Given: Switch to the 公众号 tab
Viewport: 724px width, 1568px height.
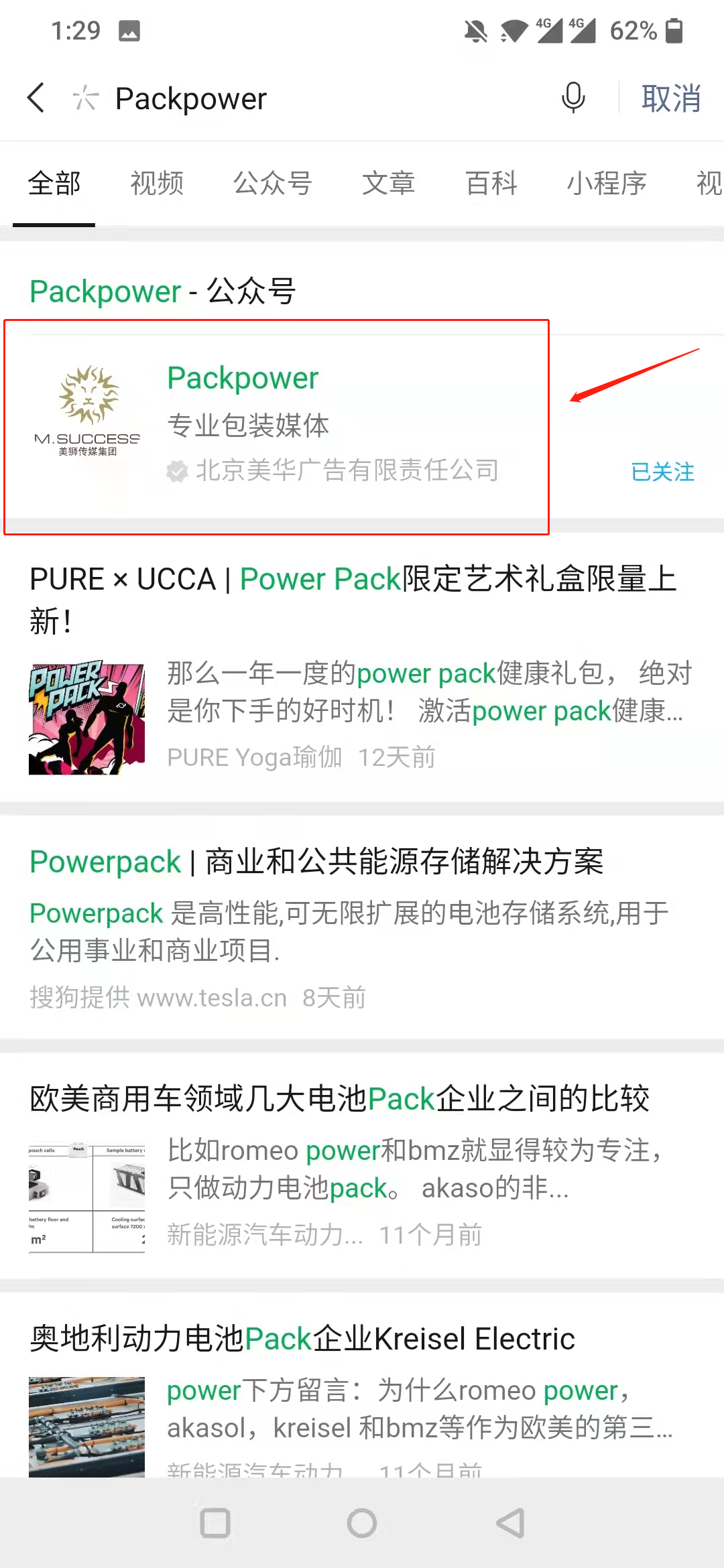Looking at the screenshot, I should click(x=272, y=183).
